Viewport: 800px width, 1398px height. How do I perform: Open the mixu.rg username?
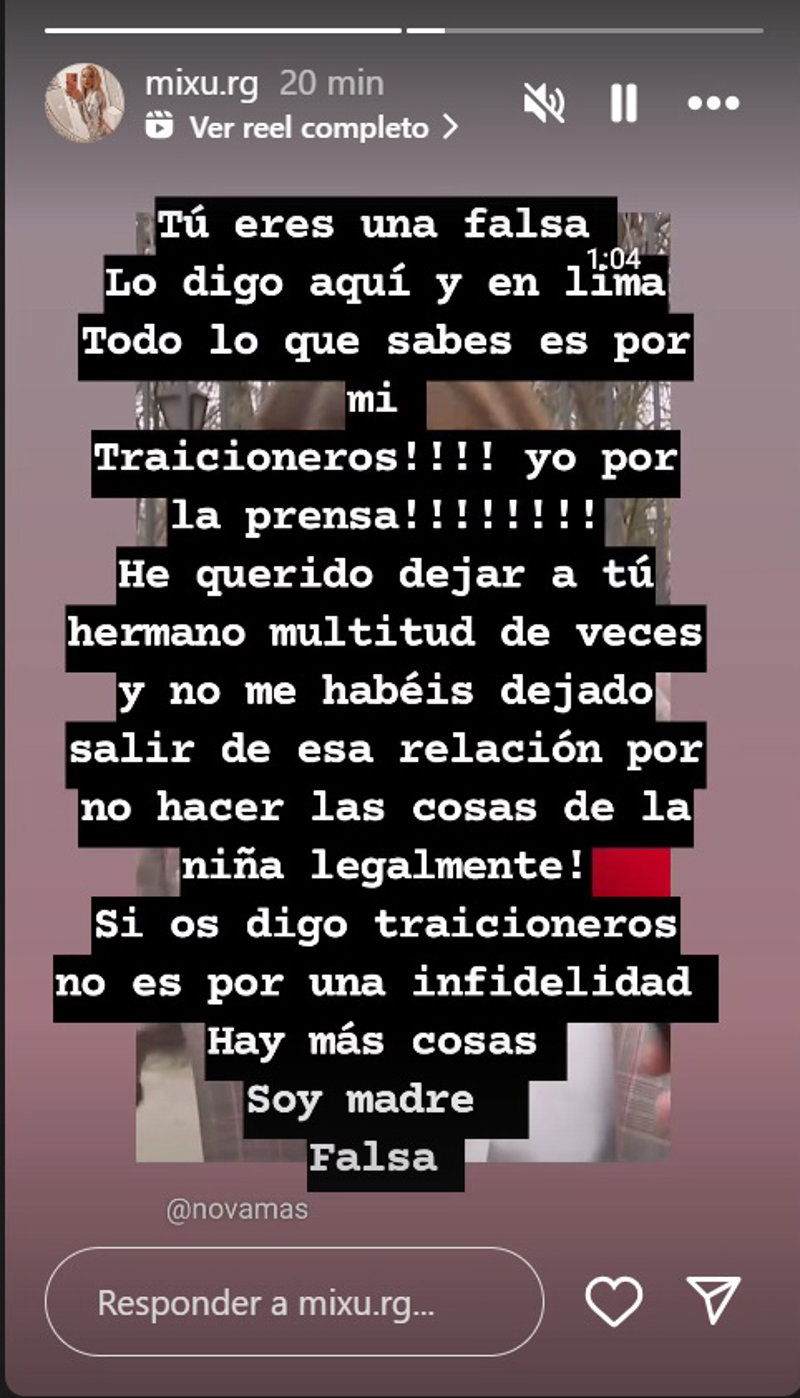click(201, 83)
